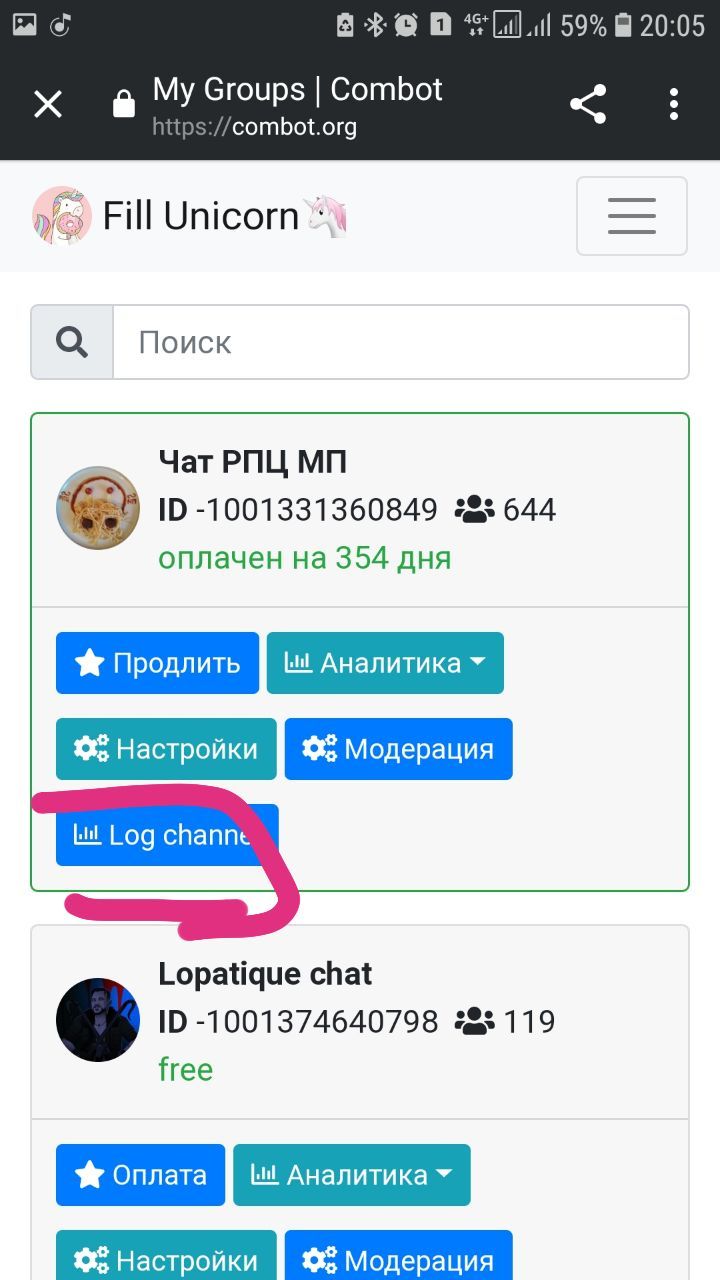Tap Продлить for Чат РПЦ МП
This screenshot has height=1280, width=720.
(x=157, y=663)
